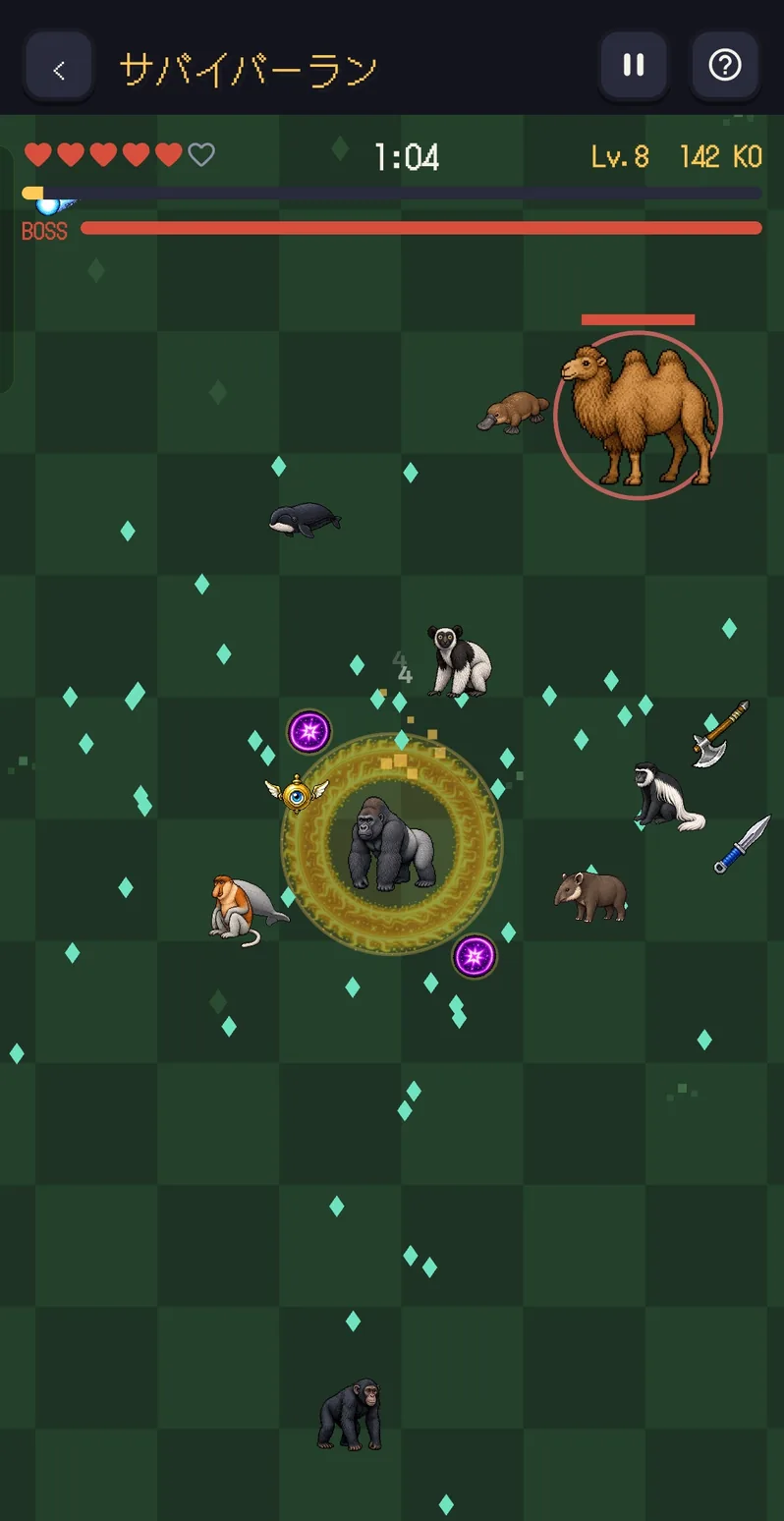Screen dimensions: 784x1521
Task: Go back from Survivor Run
Action: click(x=59, y=68)
